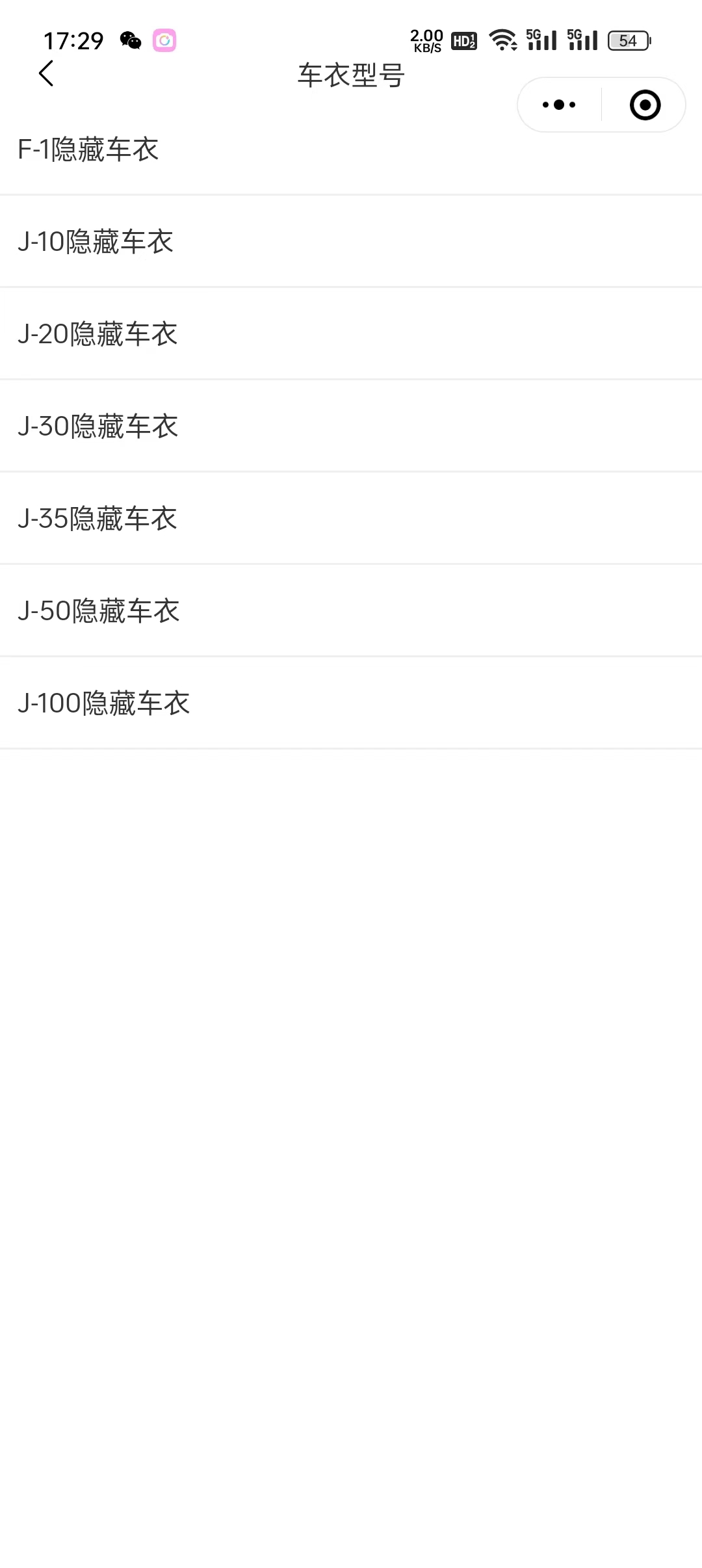This screenshot has height=1568, width=702.
Task: Go back from the 车衣型号 page
Action: click(x=46, y=73)
